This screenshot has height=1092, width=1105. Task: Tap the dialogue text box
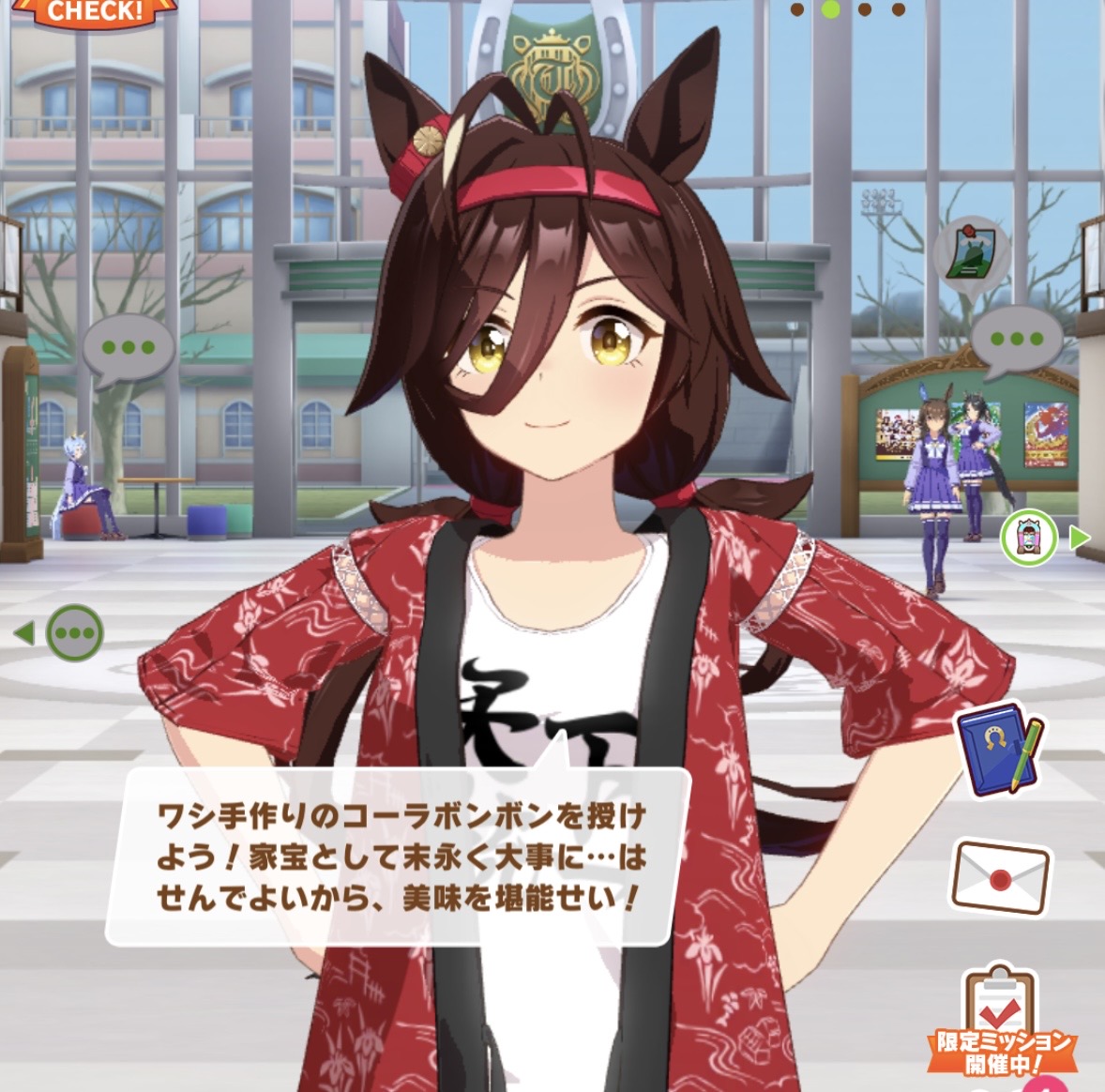pyautogui.click(x=400, y=857)
